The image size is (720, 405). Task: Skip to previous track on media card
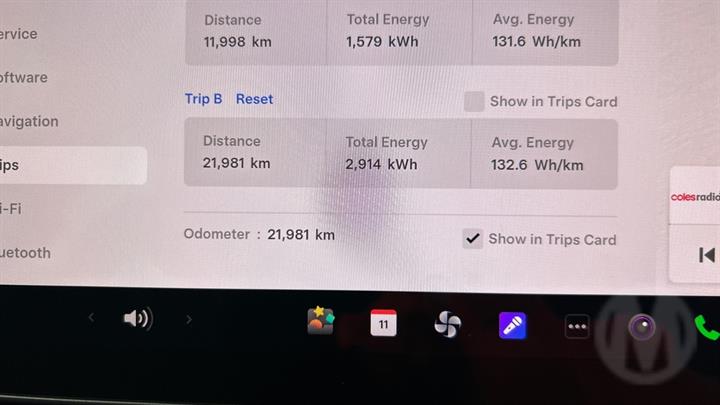(706, 255)
